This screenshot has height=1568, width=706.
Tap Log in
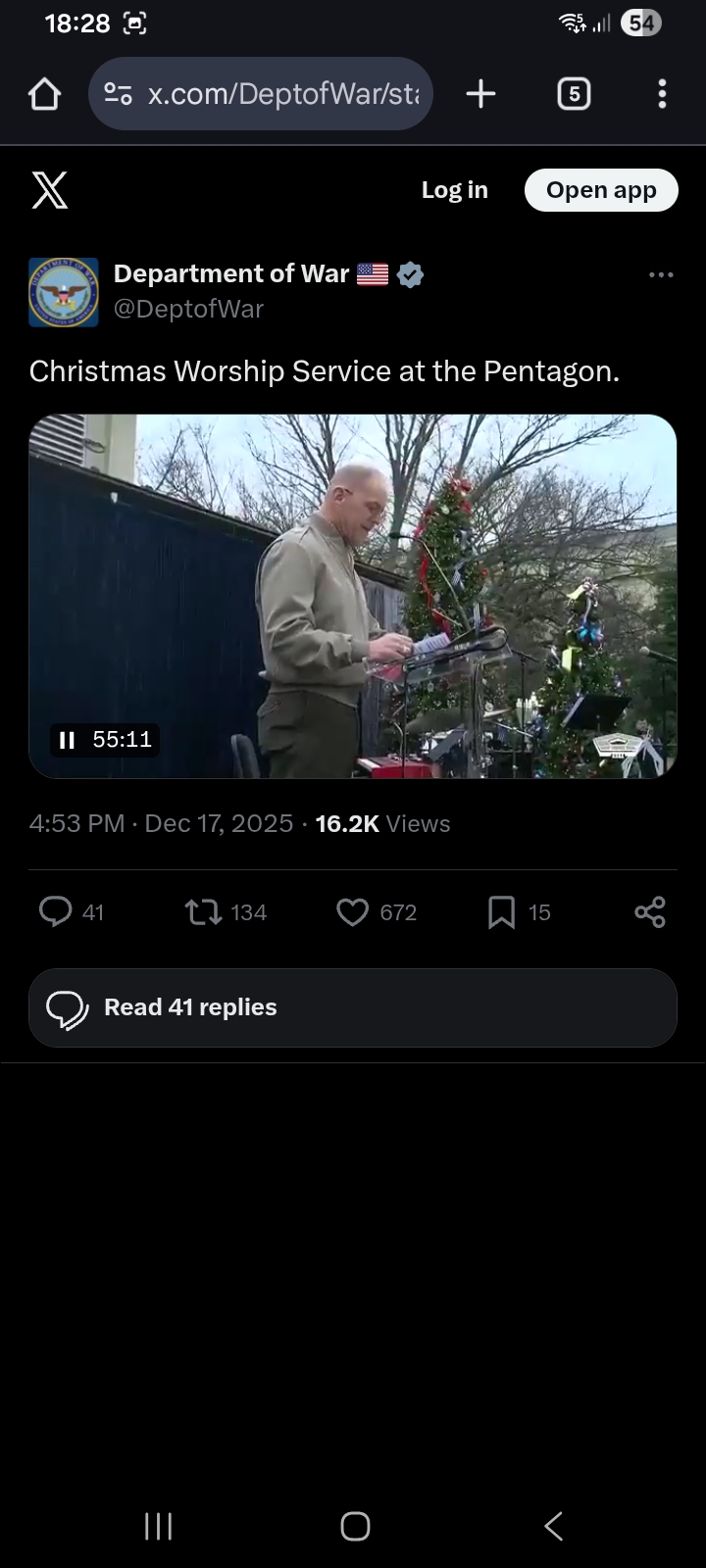point(454,190)
